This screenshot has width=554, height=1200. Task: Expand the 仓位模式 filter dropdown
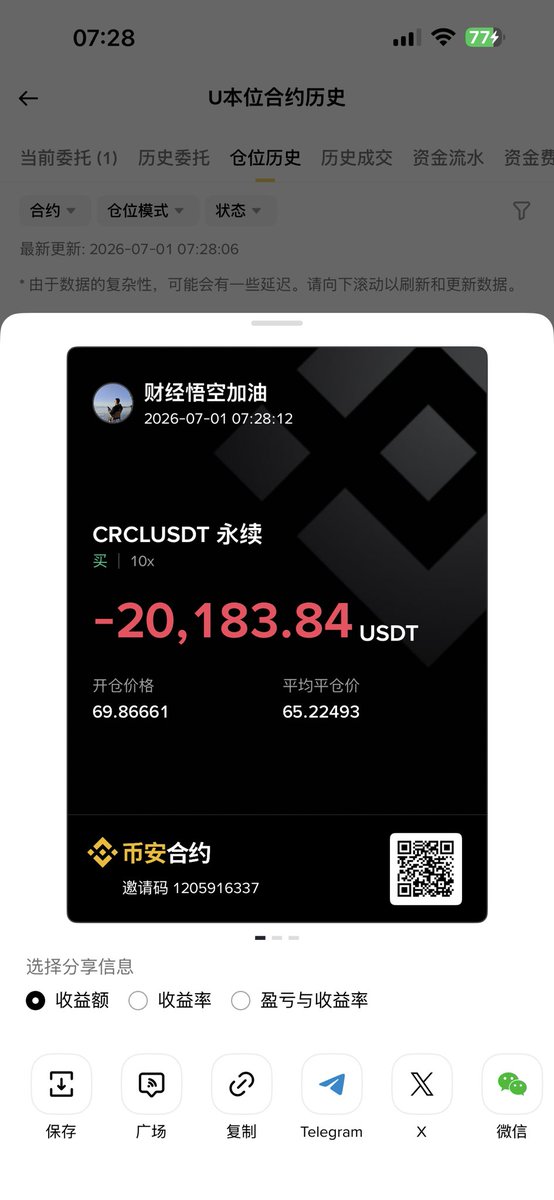point(146,211)
